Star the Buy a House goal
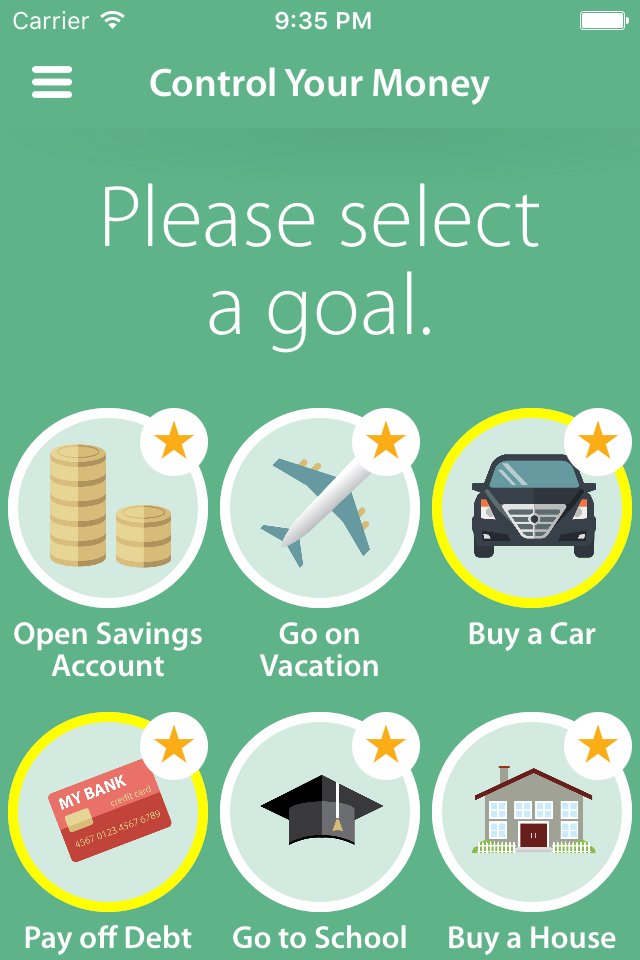 (598, 745)
